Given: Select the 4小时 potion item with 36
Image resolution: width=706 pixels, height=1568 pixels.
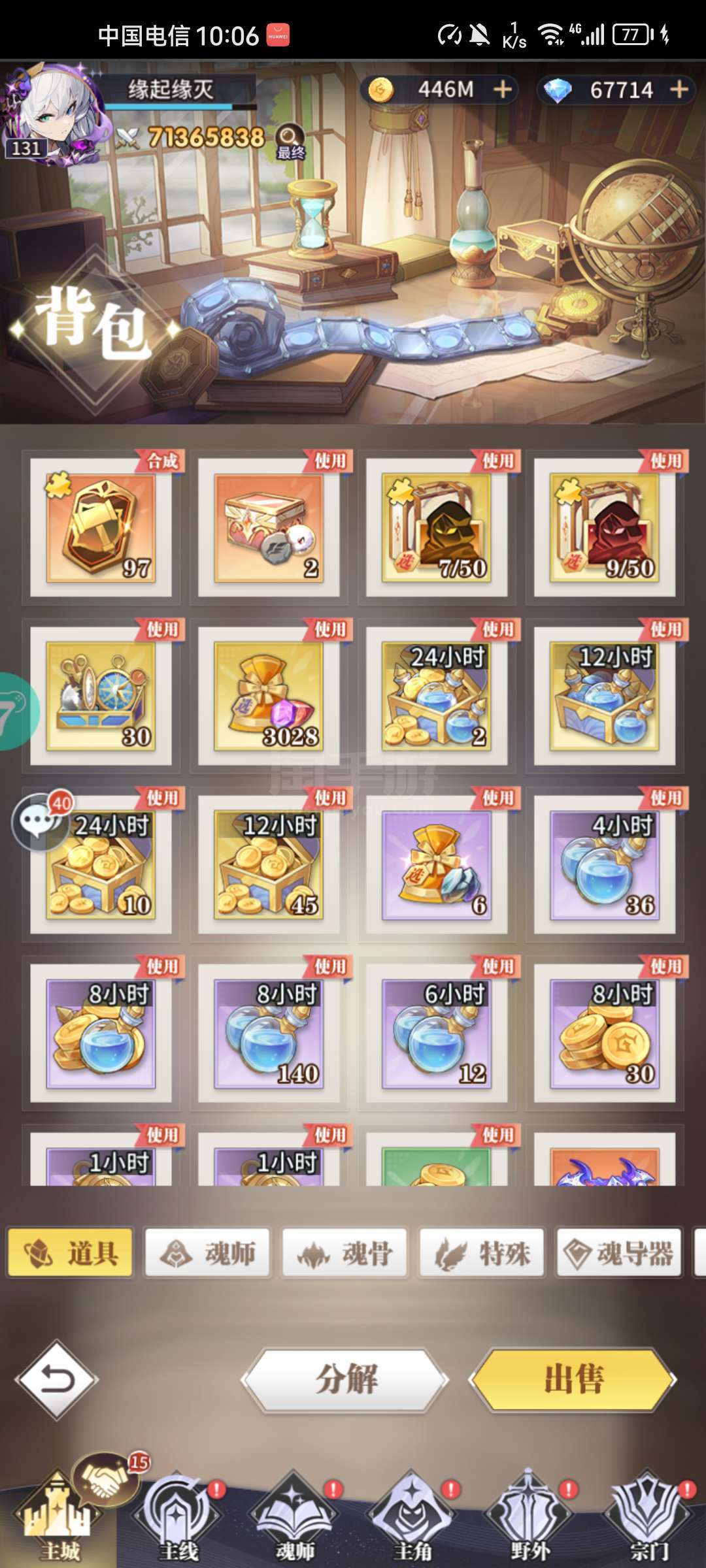Looking at the screenshot, I should coord(605,862).
